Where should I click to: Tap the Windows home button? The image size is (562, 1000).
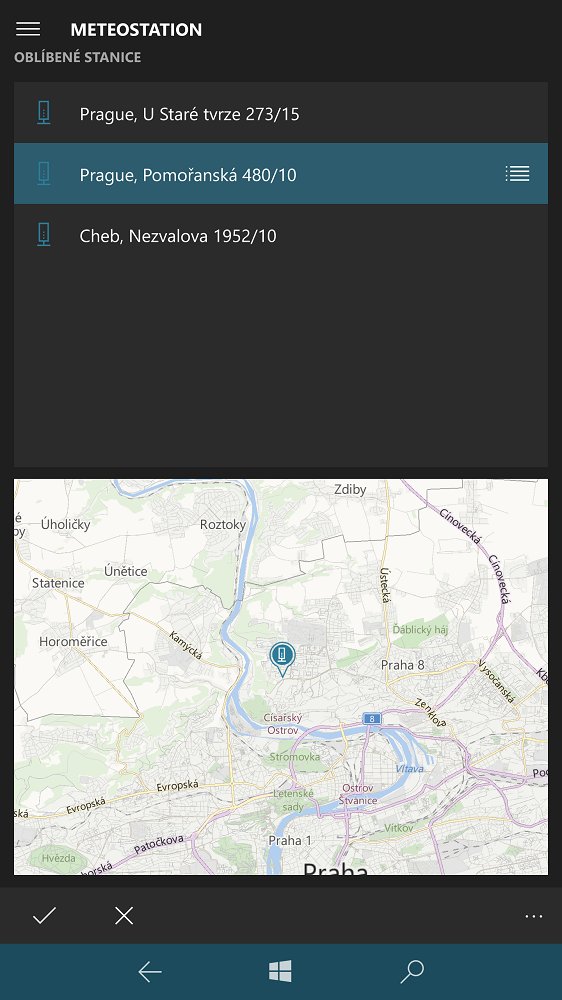point(280,971)
